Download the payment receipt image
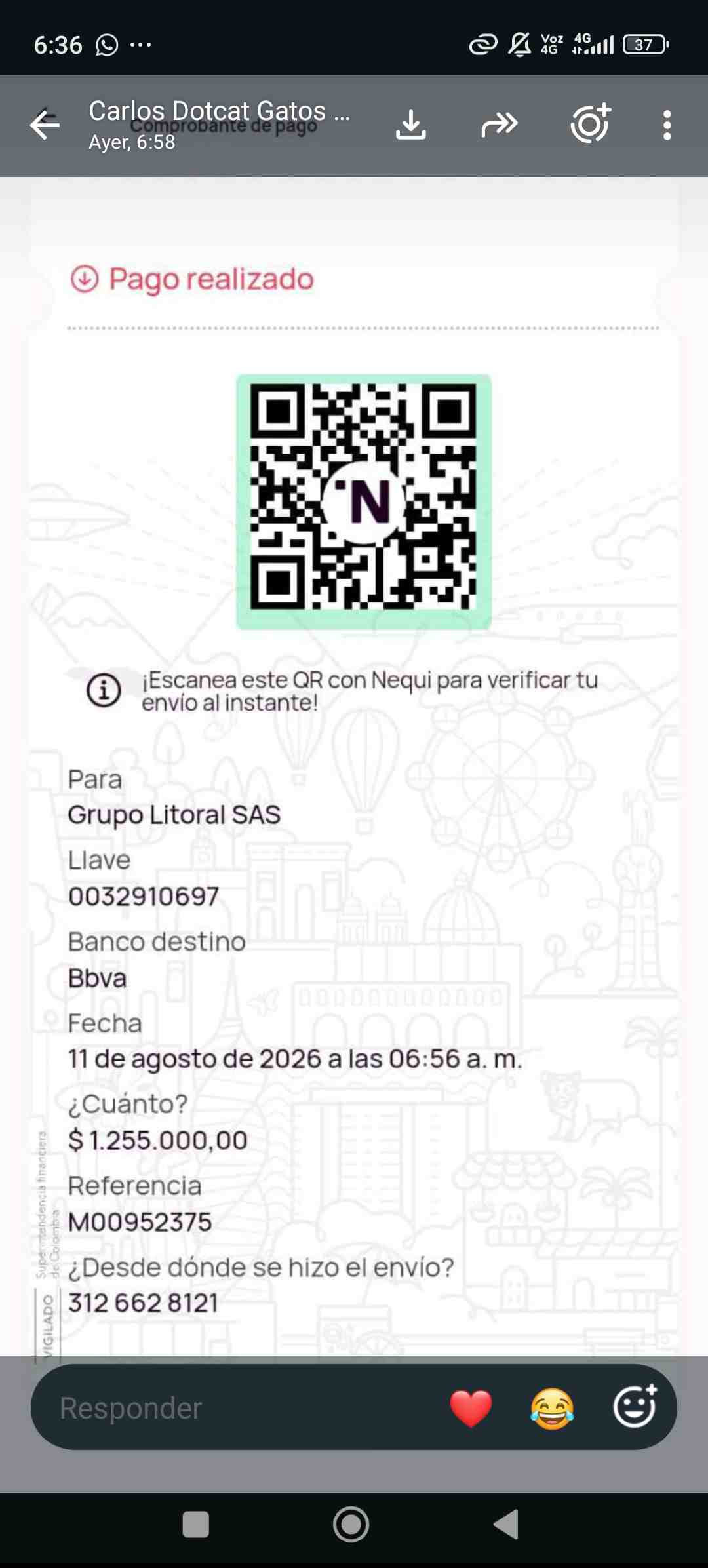Screen dimensions: 708x1568 pos(411,125)
